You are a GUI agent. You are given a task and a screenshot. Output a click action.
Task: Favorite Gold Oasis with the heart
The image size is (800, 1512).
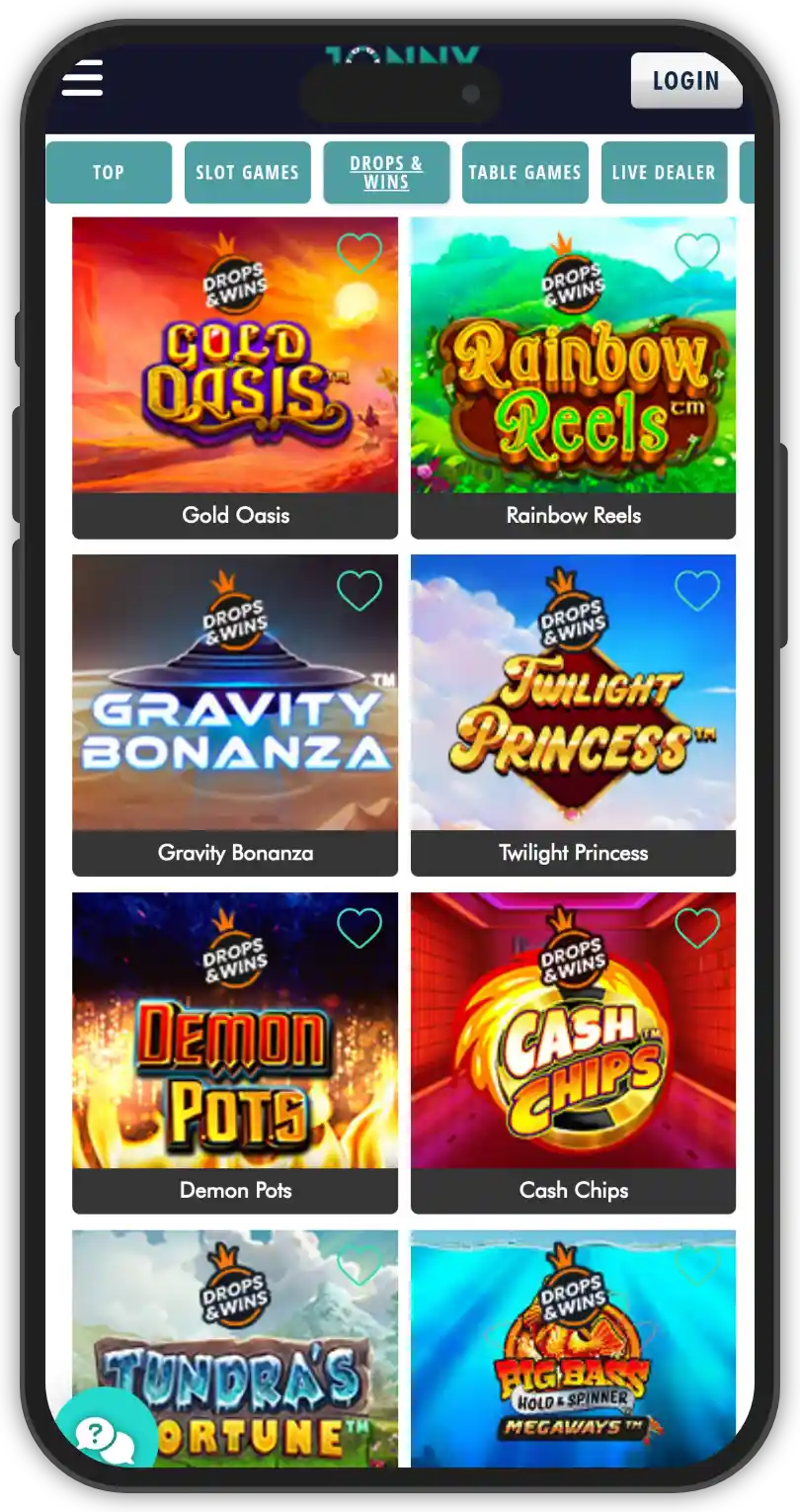point(359,253)
